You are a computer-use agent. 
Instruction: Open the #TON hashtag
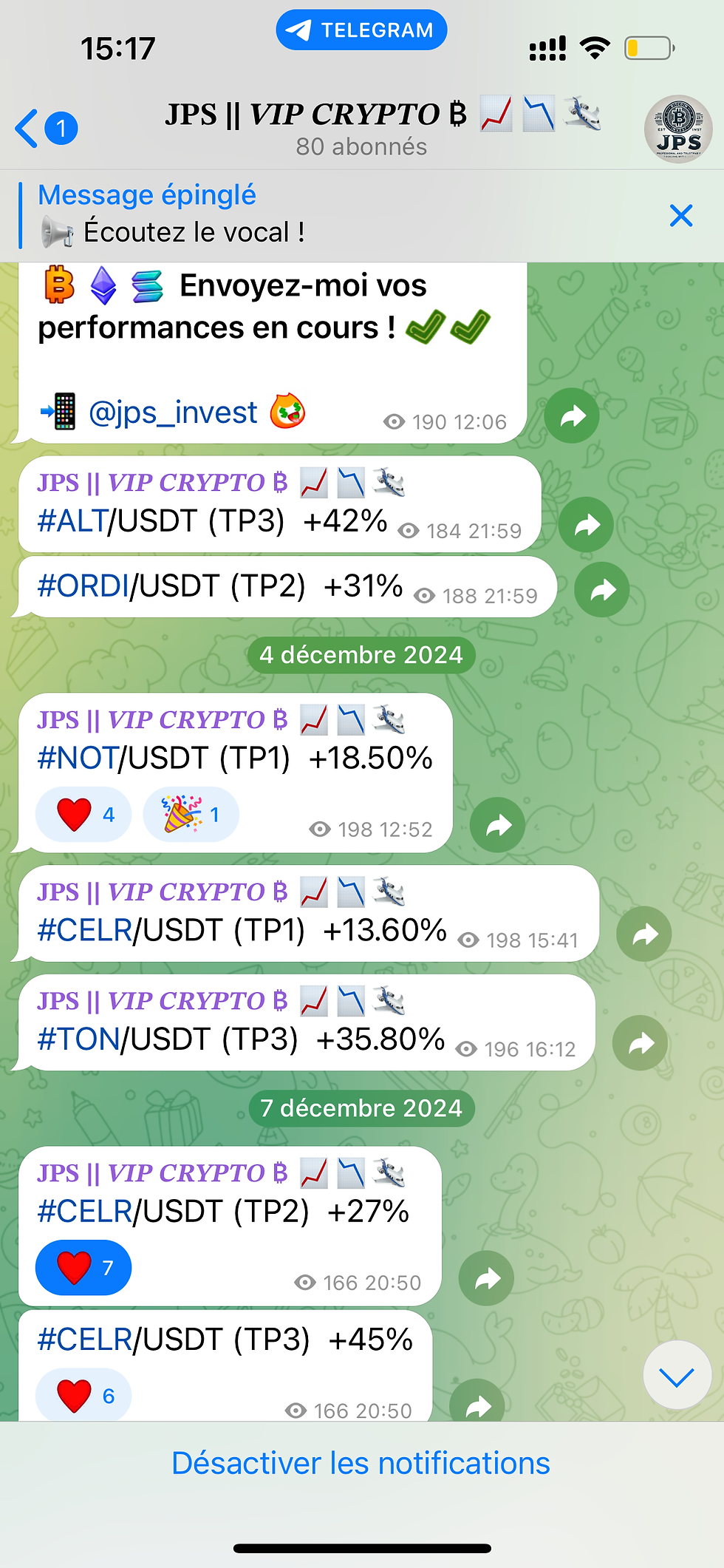pyautogui.click(x=78, y=1039)
